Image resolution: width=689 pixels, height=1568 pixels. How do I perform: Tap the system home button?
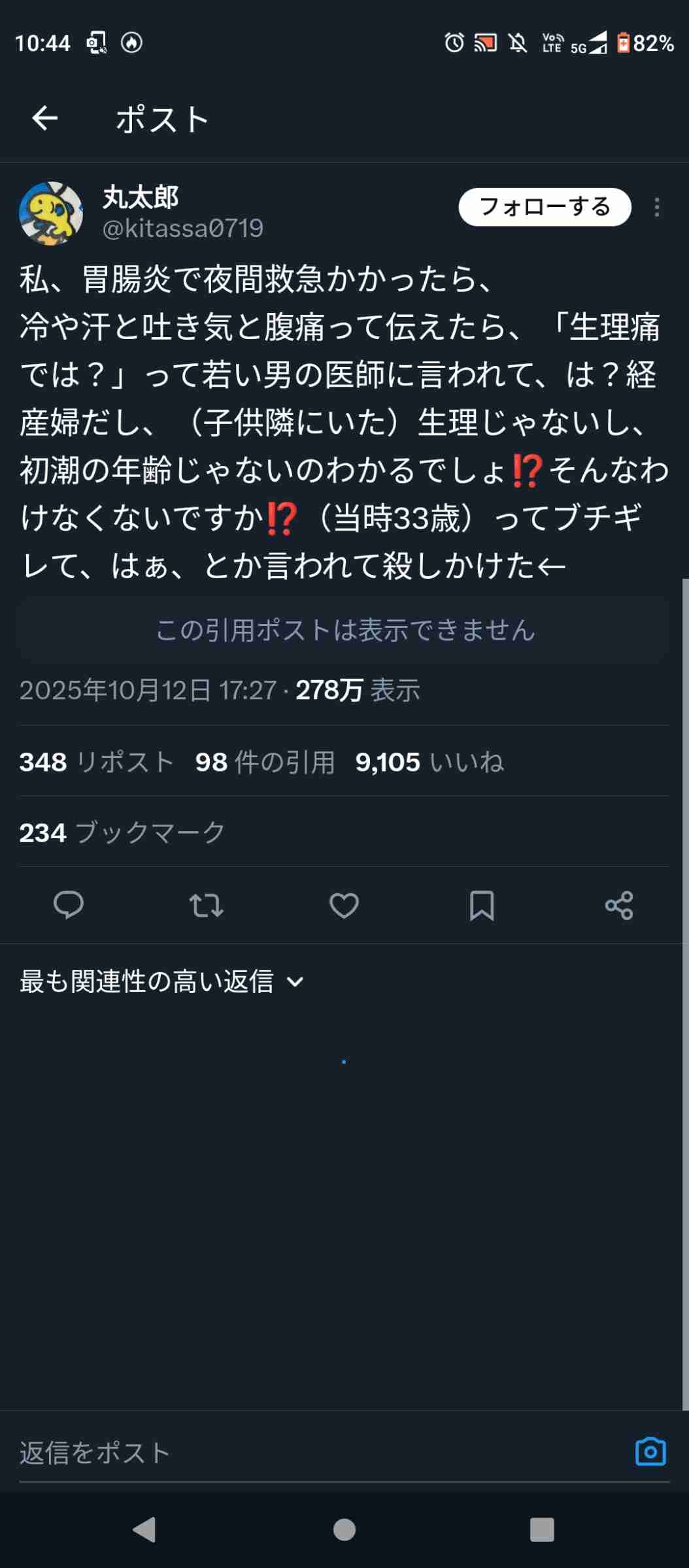[x=344, y=1529]
